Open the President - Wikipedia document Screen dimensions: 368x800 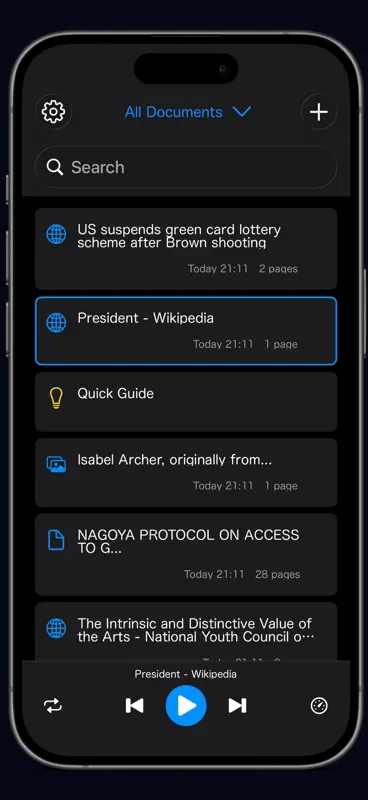tap(186, 331)
